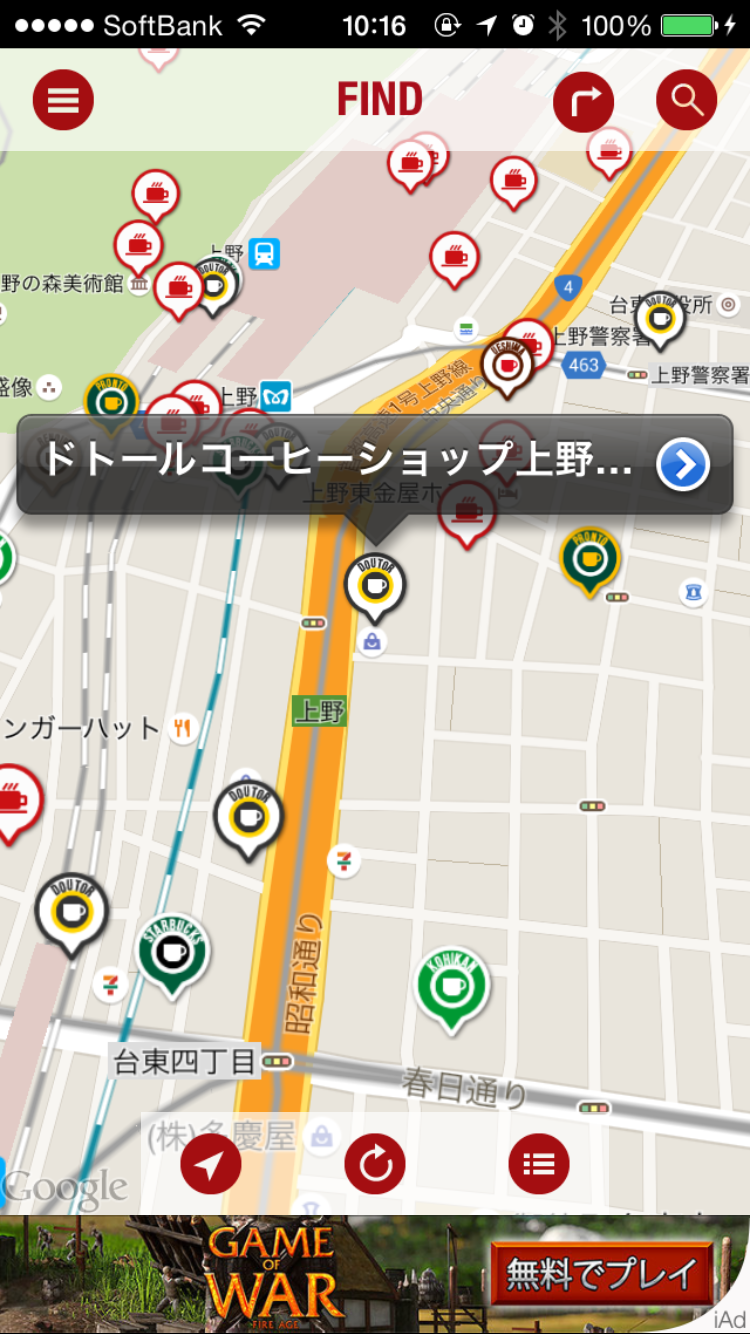Open the search magnifier
Screen dimensions: 750x1334
(x=686, y=100)
